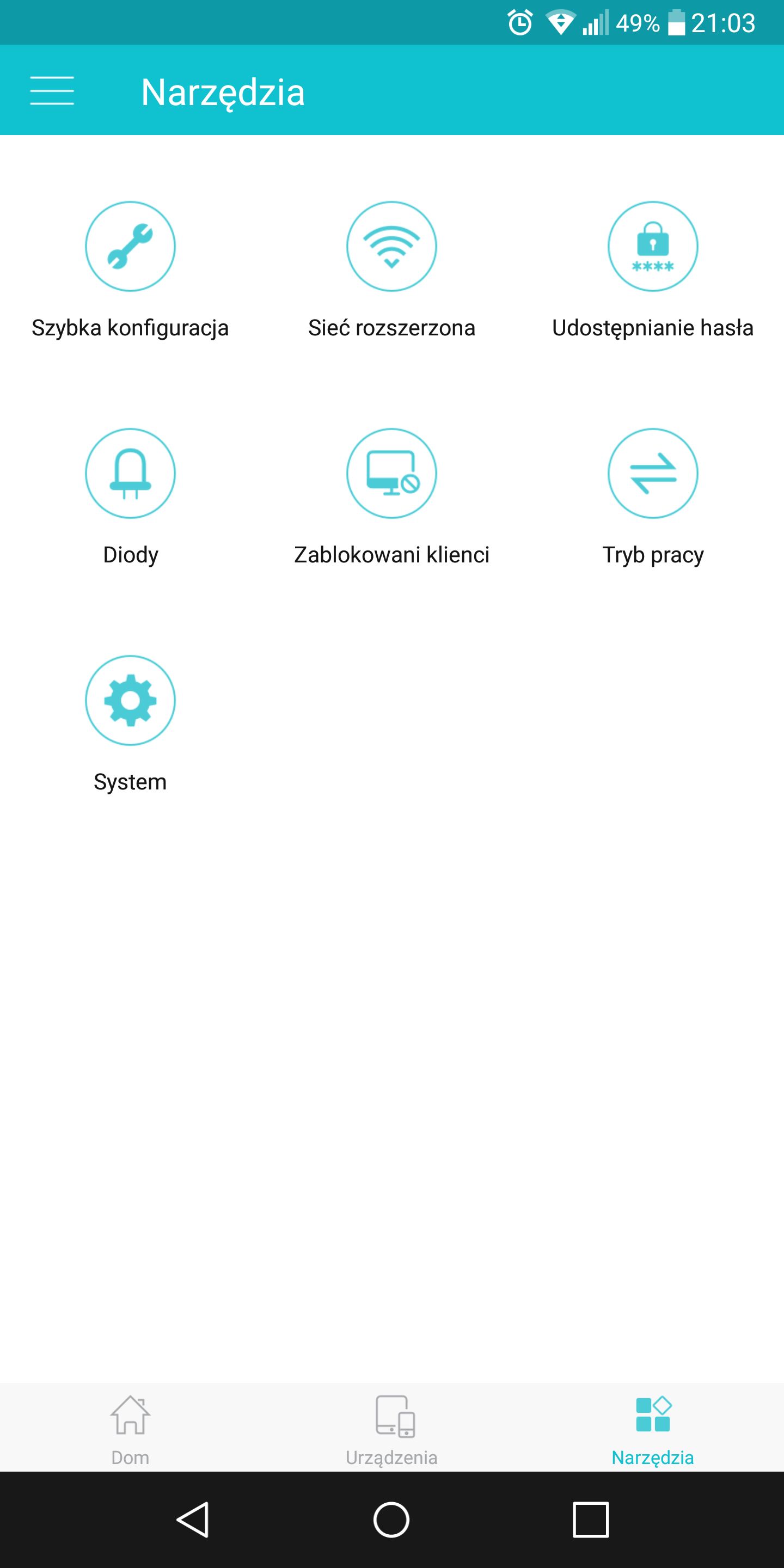Open the hamburger drawer menu
Viewport: 784px width, 1568px height.
(52, 91)
